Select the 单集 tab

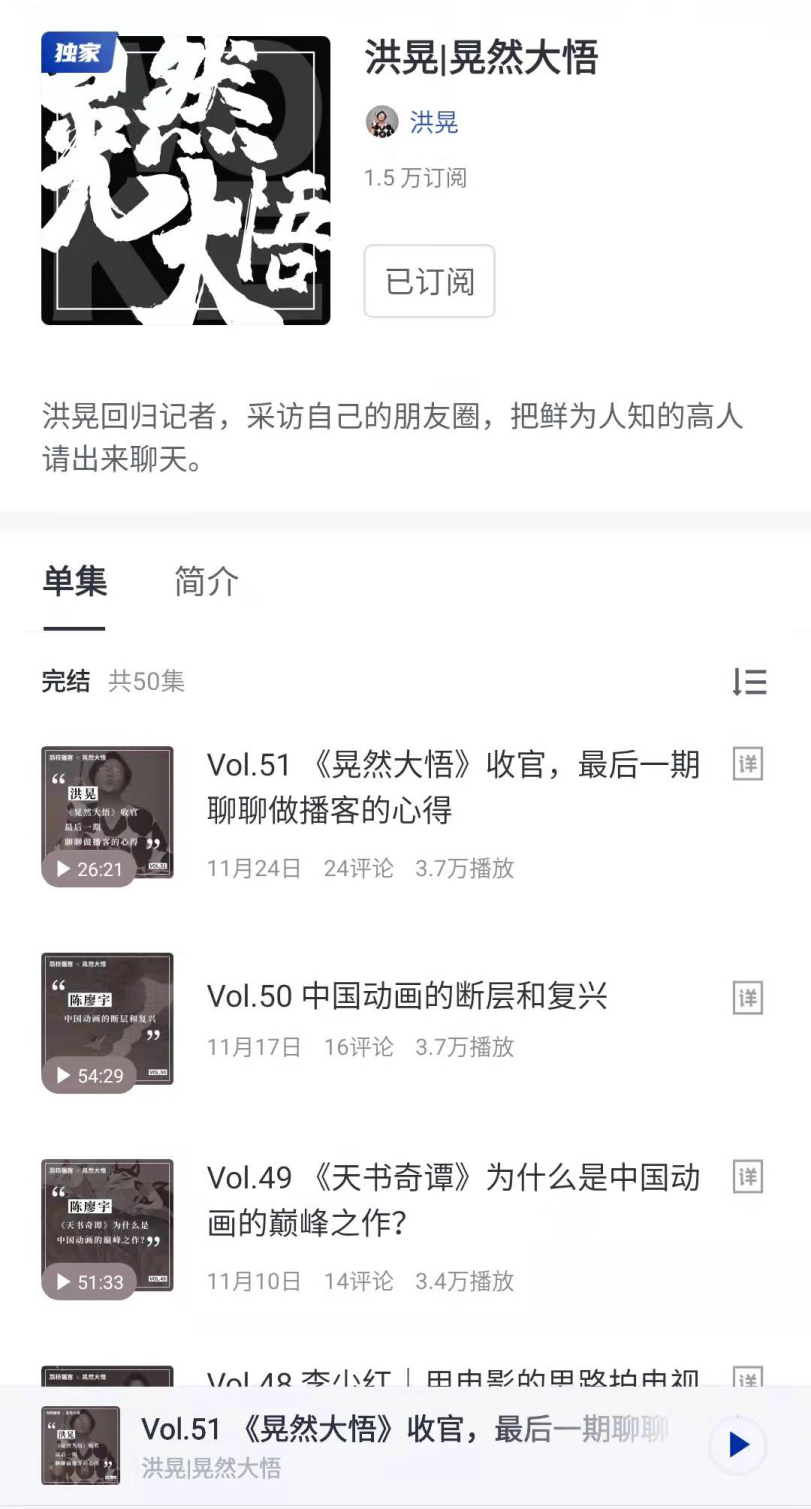click(74, 582)
